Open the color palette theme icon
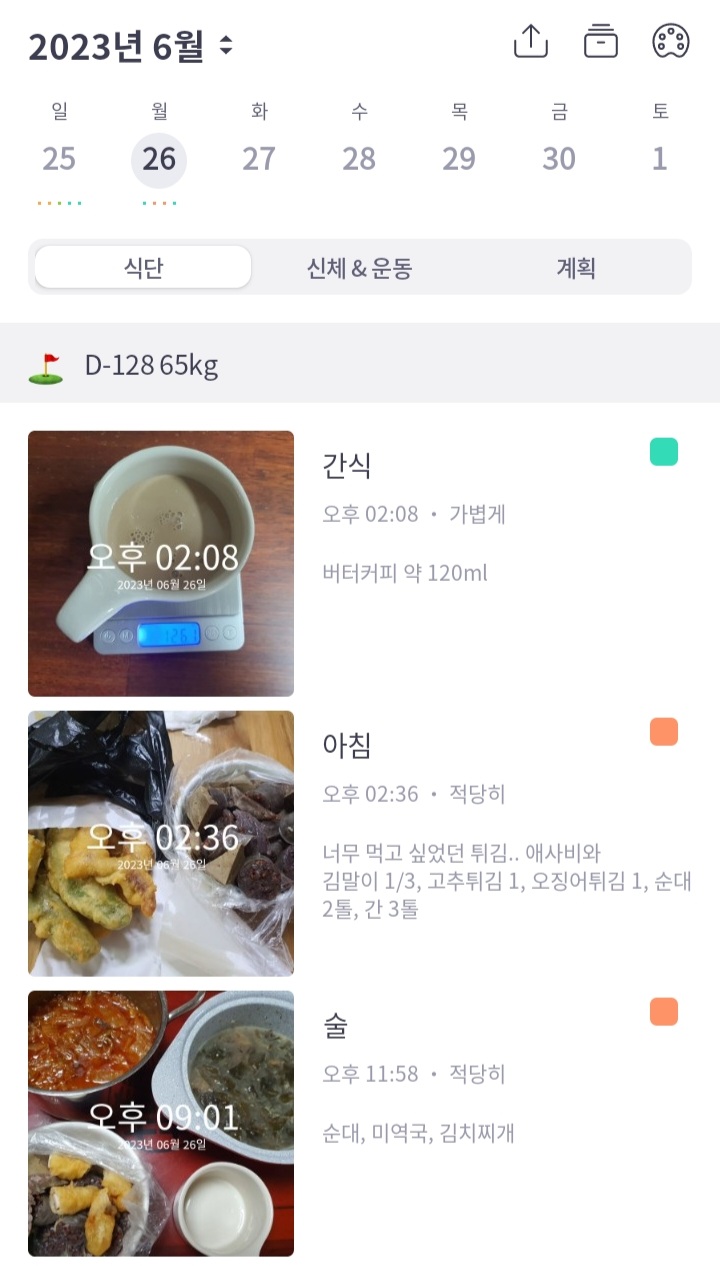 (670, 41)
